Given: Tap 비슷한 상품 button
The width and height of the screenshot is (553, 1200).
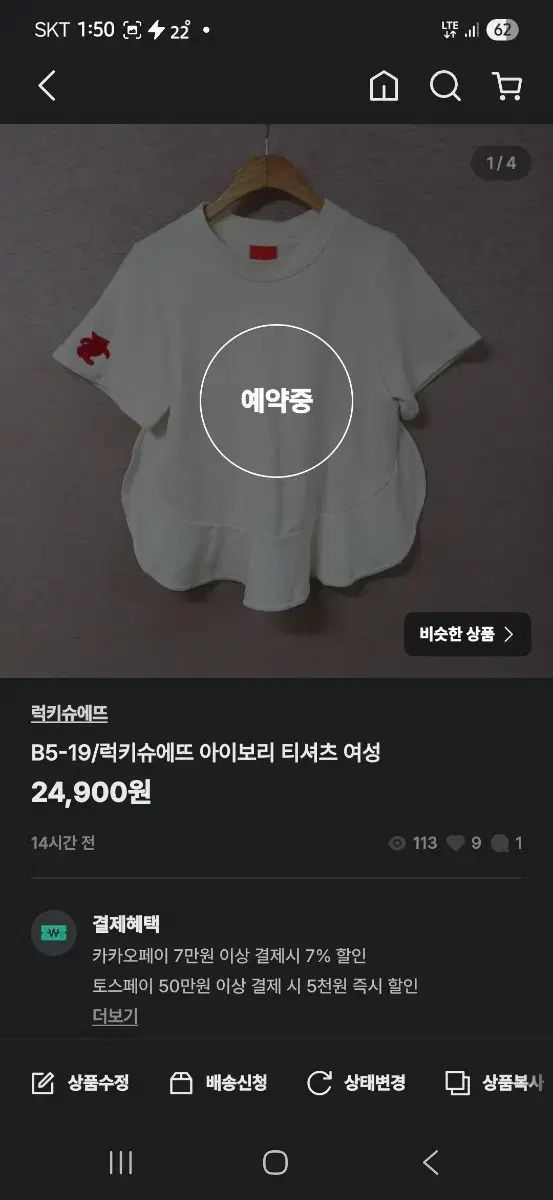Looking at the screenshot, I should pyautogui.click(x=467, y=634).
